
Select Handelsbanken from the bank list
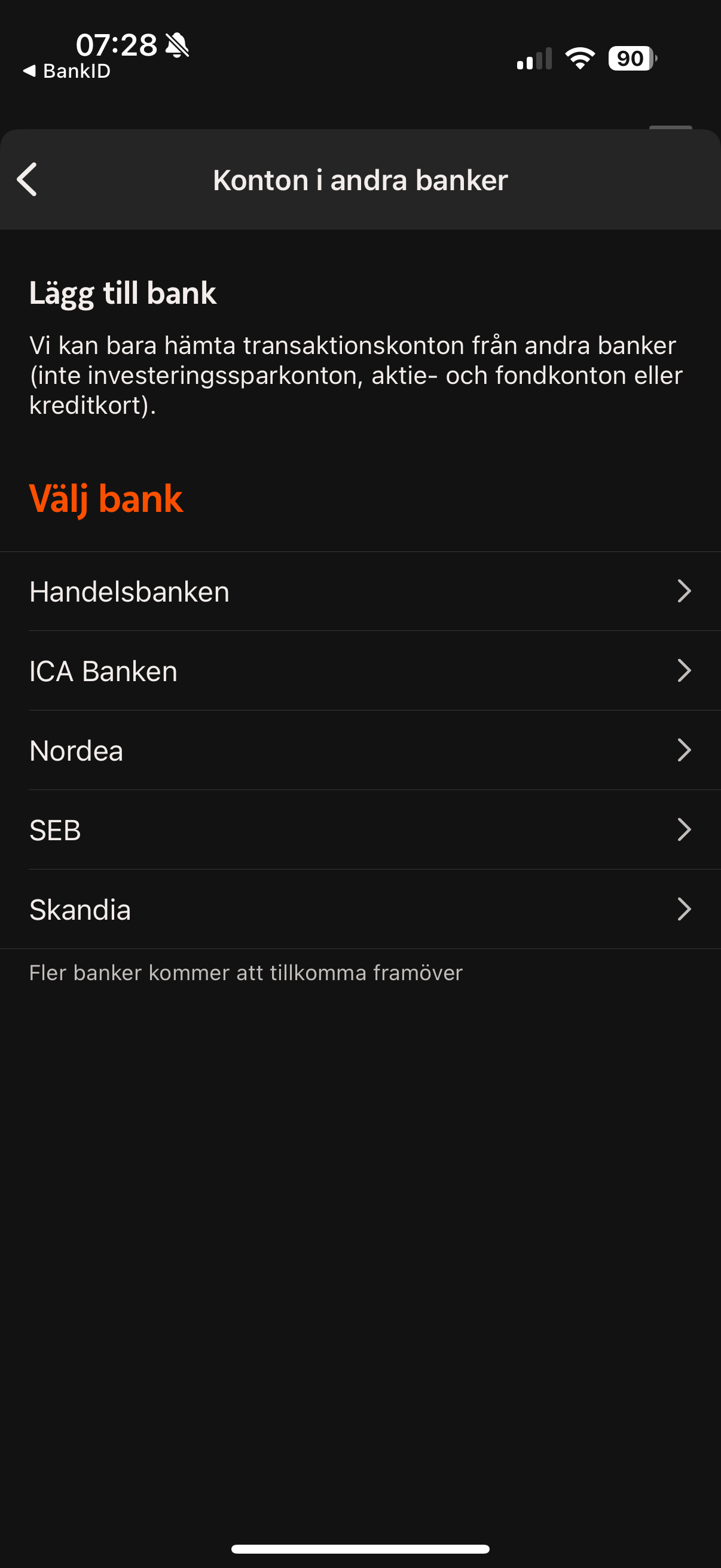(360, 591)
